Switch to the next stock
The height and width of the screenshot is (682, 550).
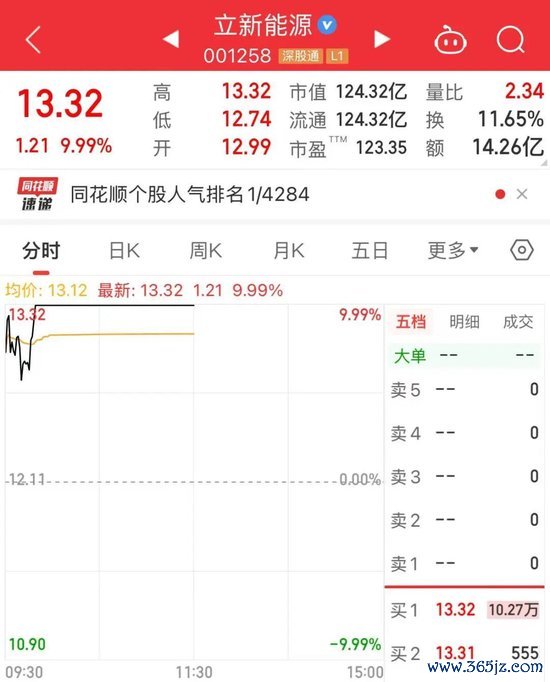382,39
